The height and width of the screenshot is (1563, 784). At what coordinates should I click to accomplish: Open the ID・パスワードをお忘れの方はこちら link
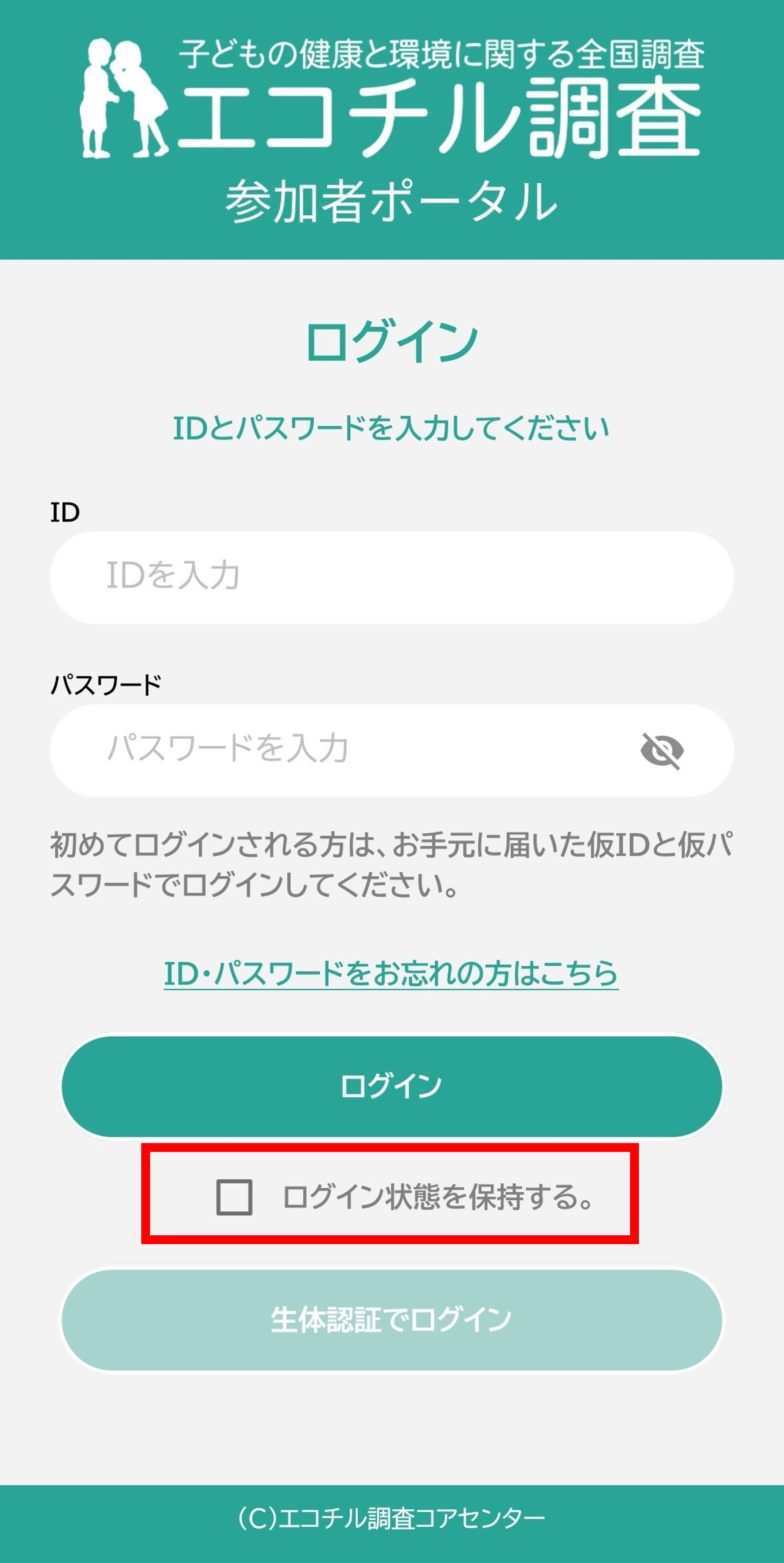coord(391,974)
